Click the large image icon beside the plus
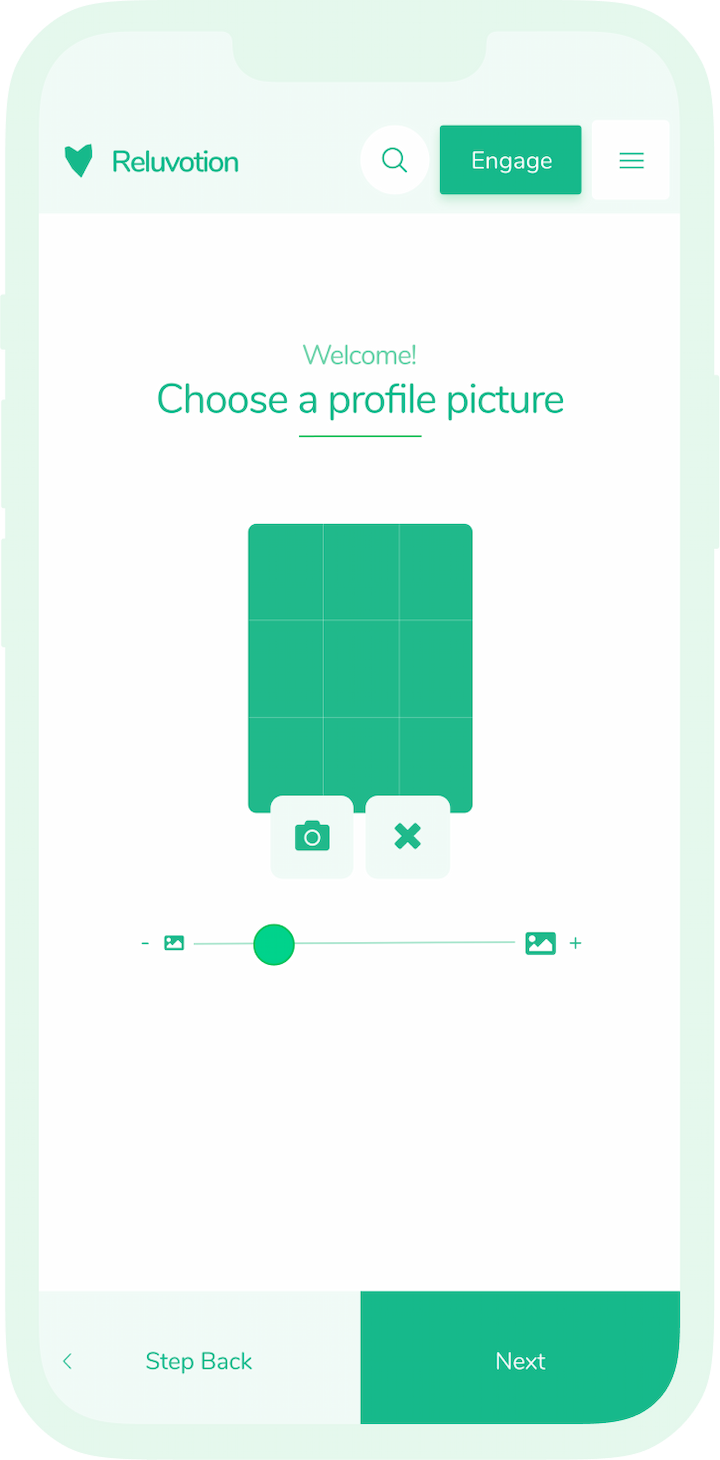This screenshot has height=1460, width=720. click(540, 942)
